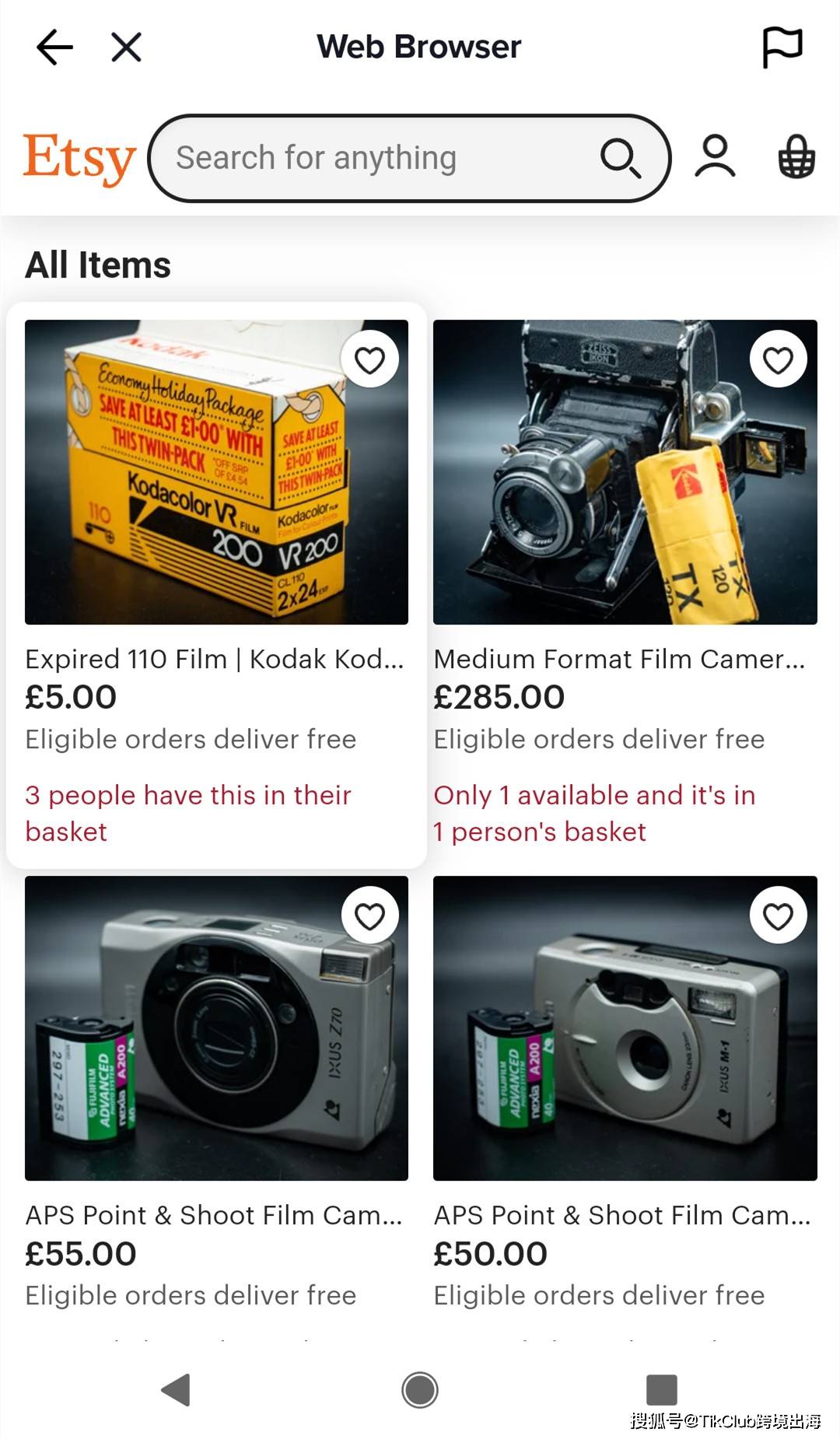Open the shopping basket icon
Viewport: 840px width, 1439px height.
(796, 156)
